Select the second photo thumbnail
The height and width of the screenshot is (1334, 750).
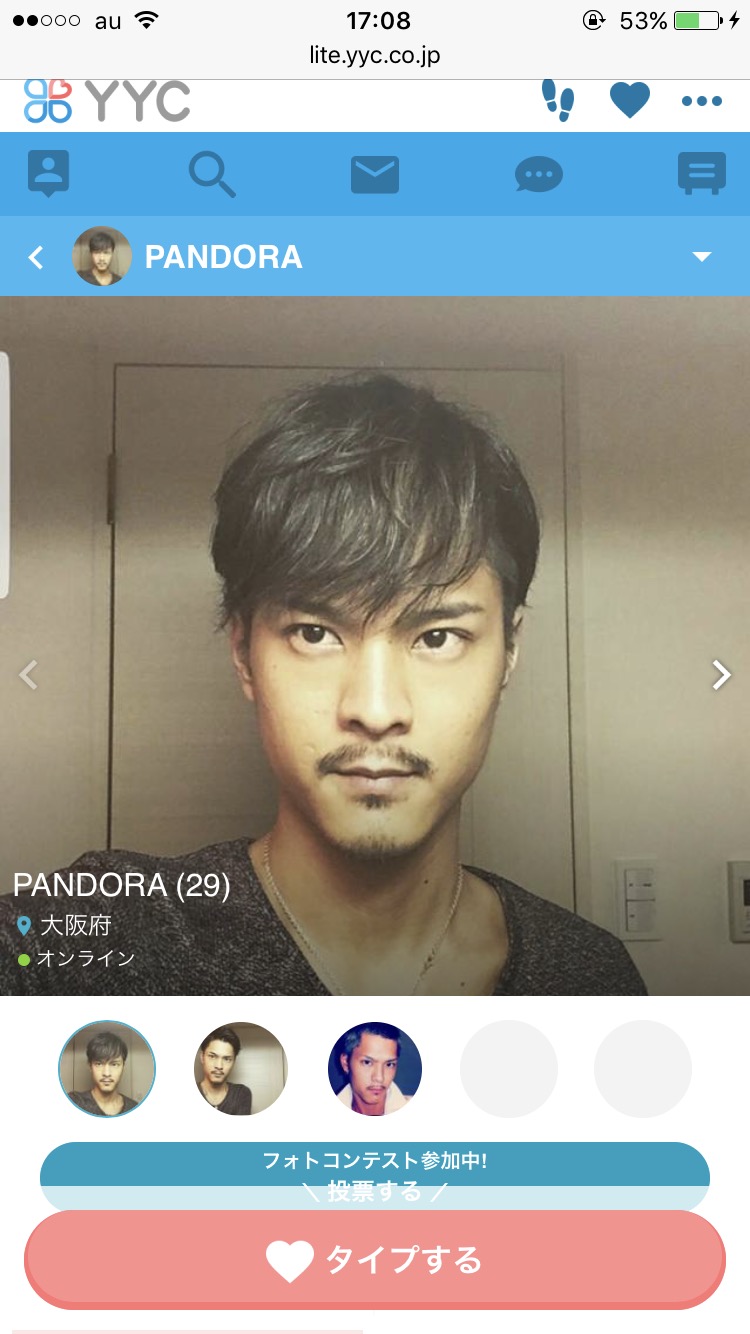[x=240, y=1069]
